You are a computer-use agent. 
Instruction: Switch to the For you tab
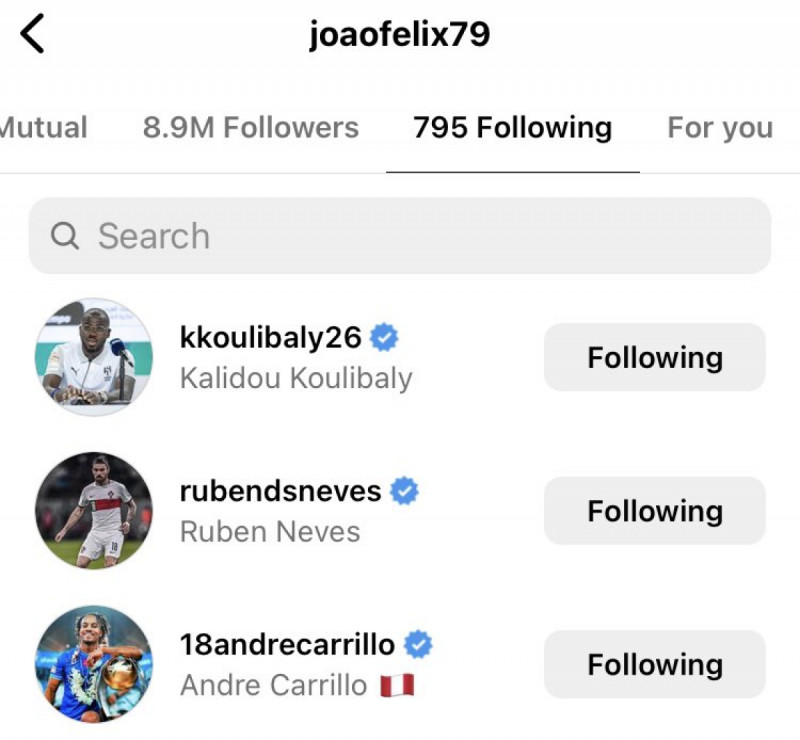[x=719, y=128]
